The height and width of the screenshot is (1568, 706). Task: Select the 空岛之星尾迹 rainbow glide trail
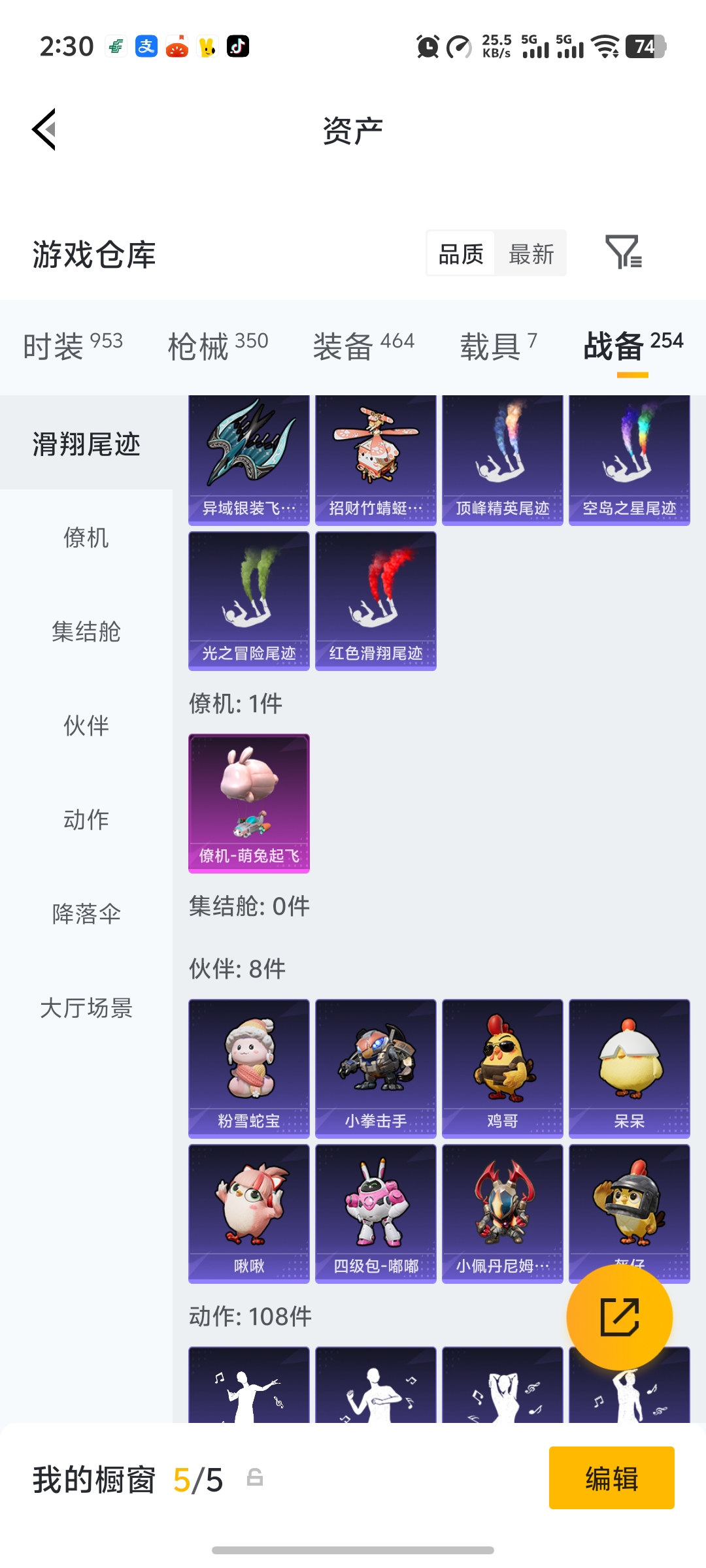pos(629,457)
